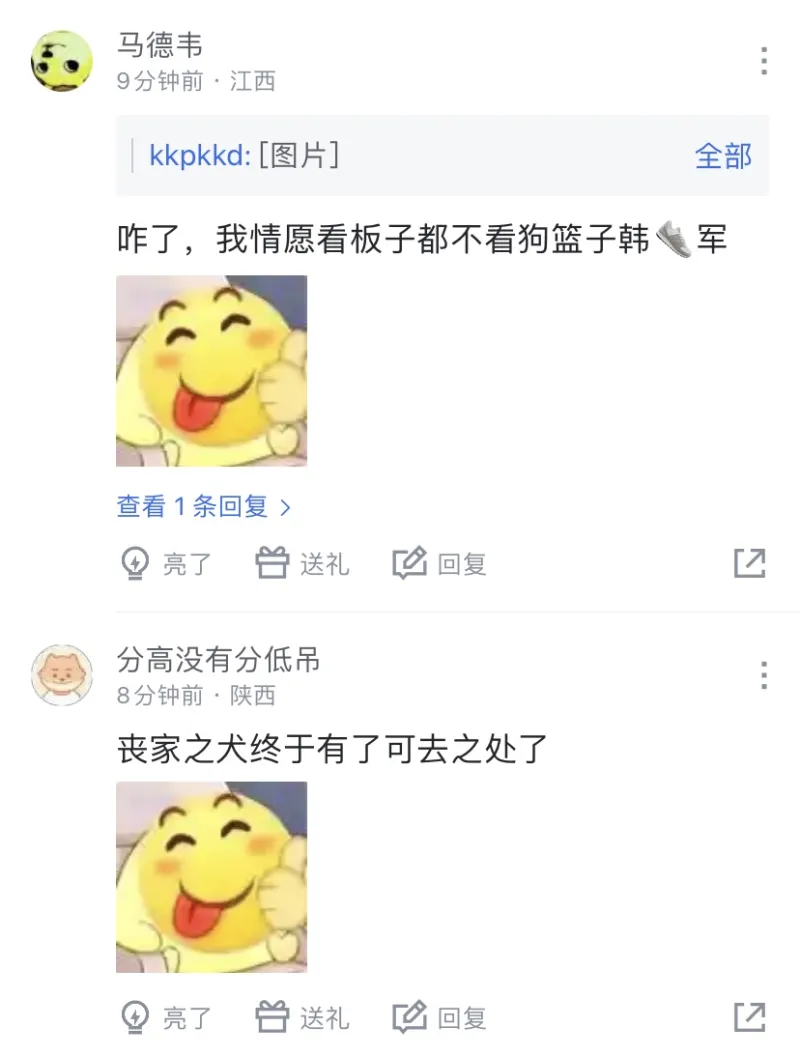The height and width of the screenshot is (1055, 800).
Task: View the emoji image in 分高没有分低吊's comment
Action: coord(211,877)
